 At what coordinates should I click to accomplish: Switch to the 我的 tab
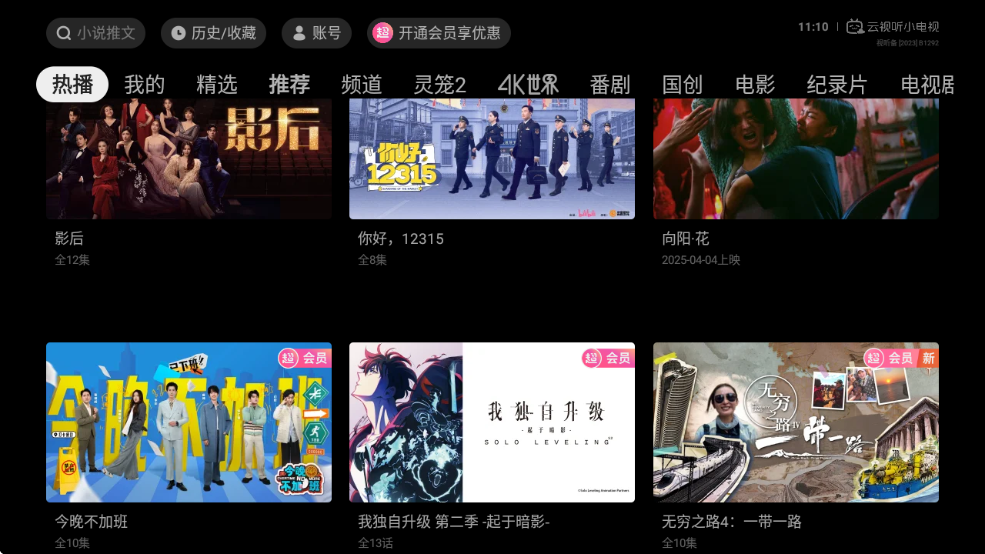(144, 85)
